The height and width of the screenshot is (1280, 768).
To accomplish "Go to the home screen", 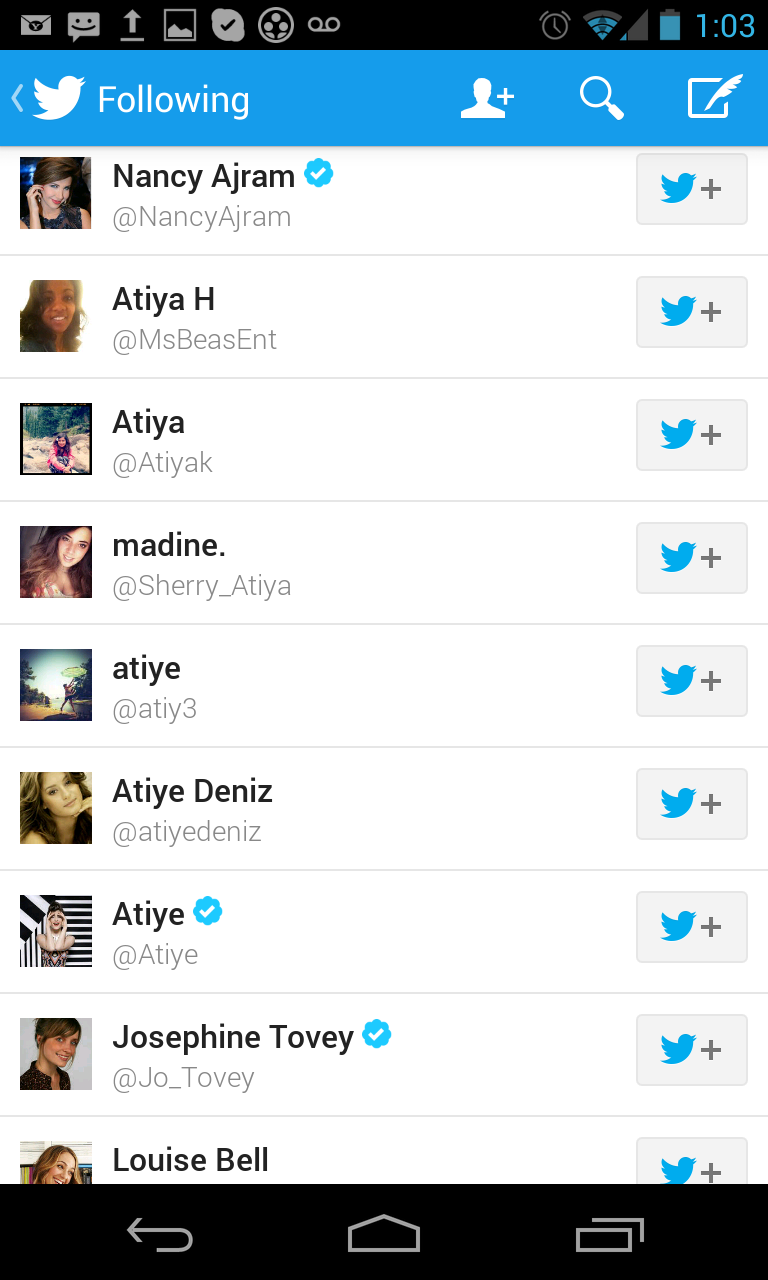I will pos(384,1236).
